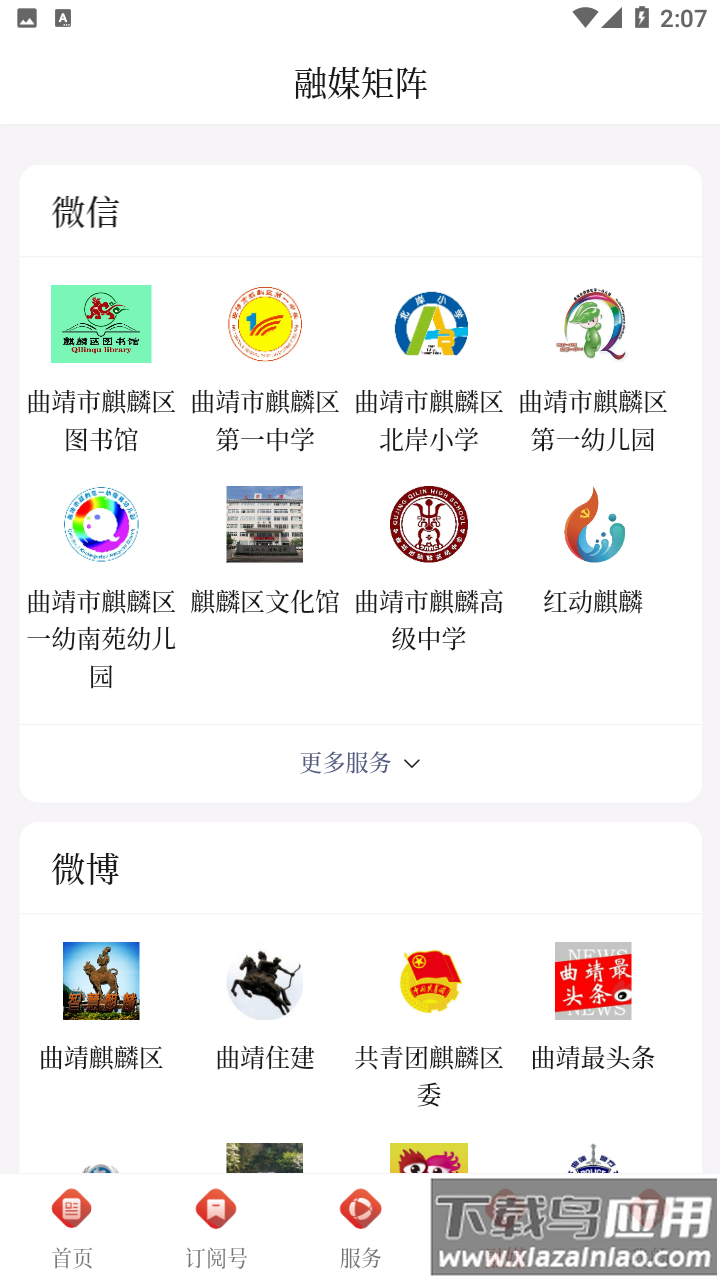Go to the 订阅号 tab
This screenshot has height=1280, width=720.
(x=216, y=1228)
